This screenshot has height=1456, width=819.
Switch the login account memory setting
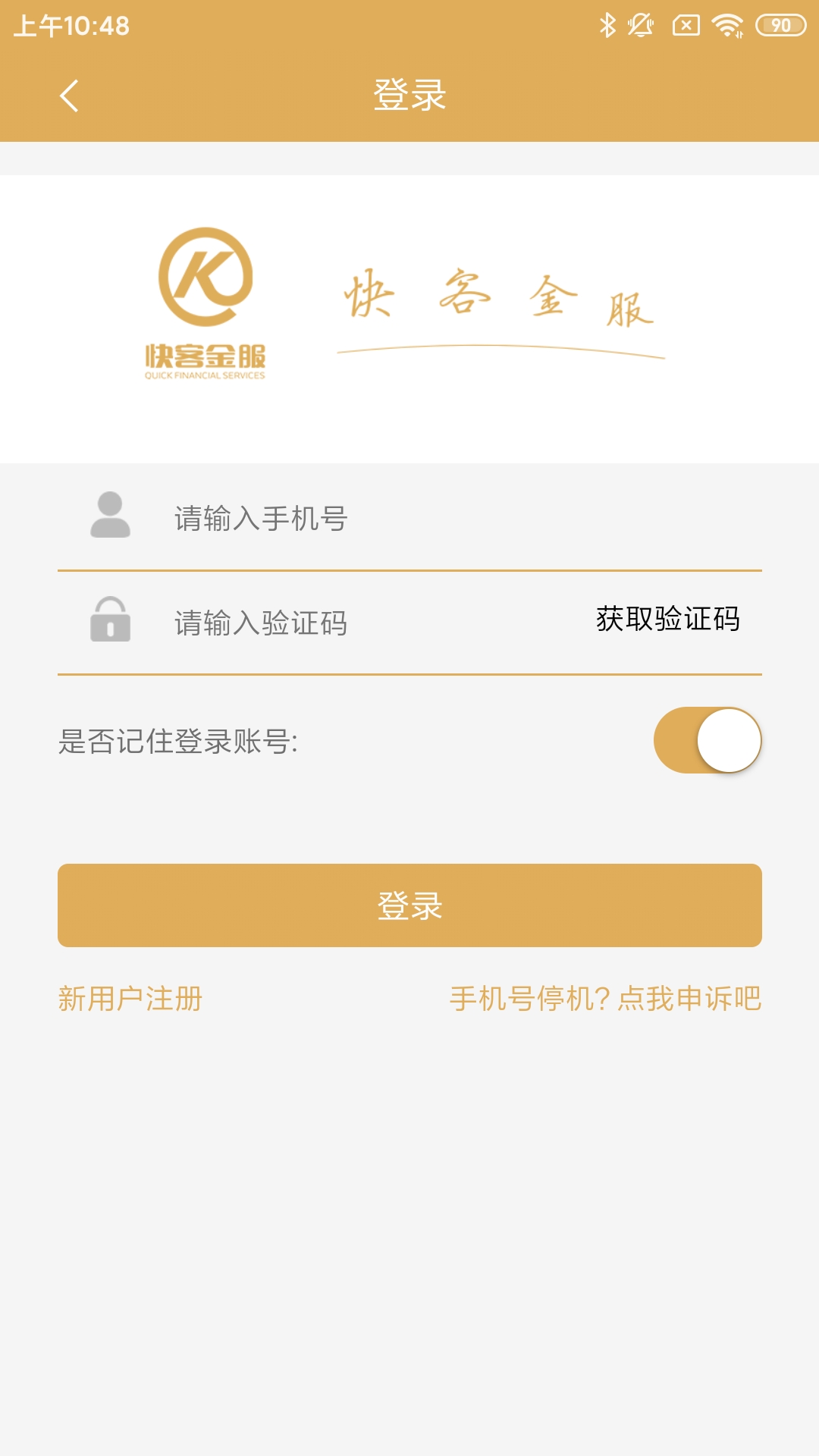tap(708, 741)
